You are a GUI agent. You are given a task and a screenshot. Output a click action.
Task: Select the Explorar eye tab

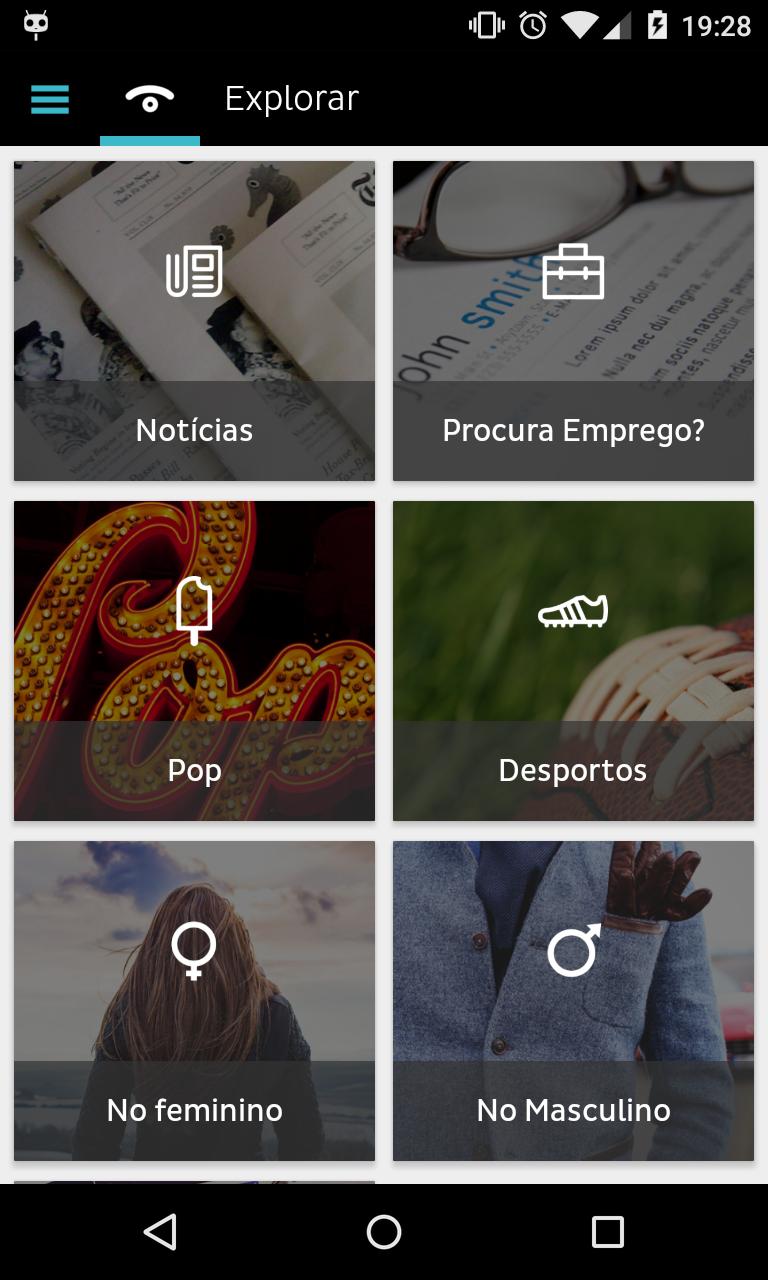(150, 99)
